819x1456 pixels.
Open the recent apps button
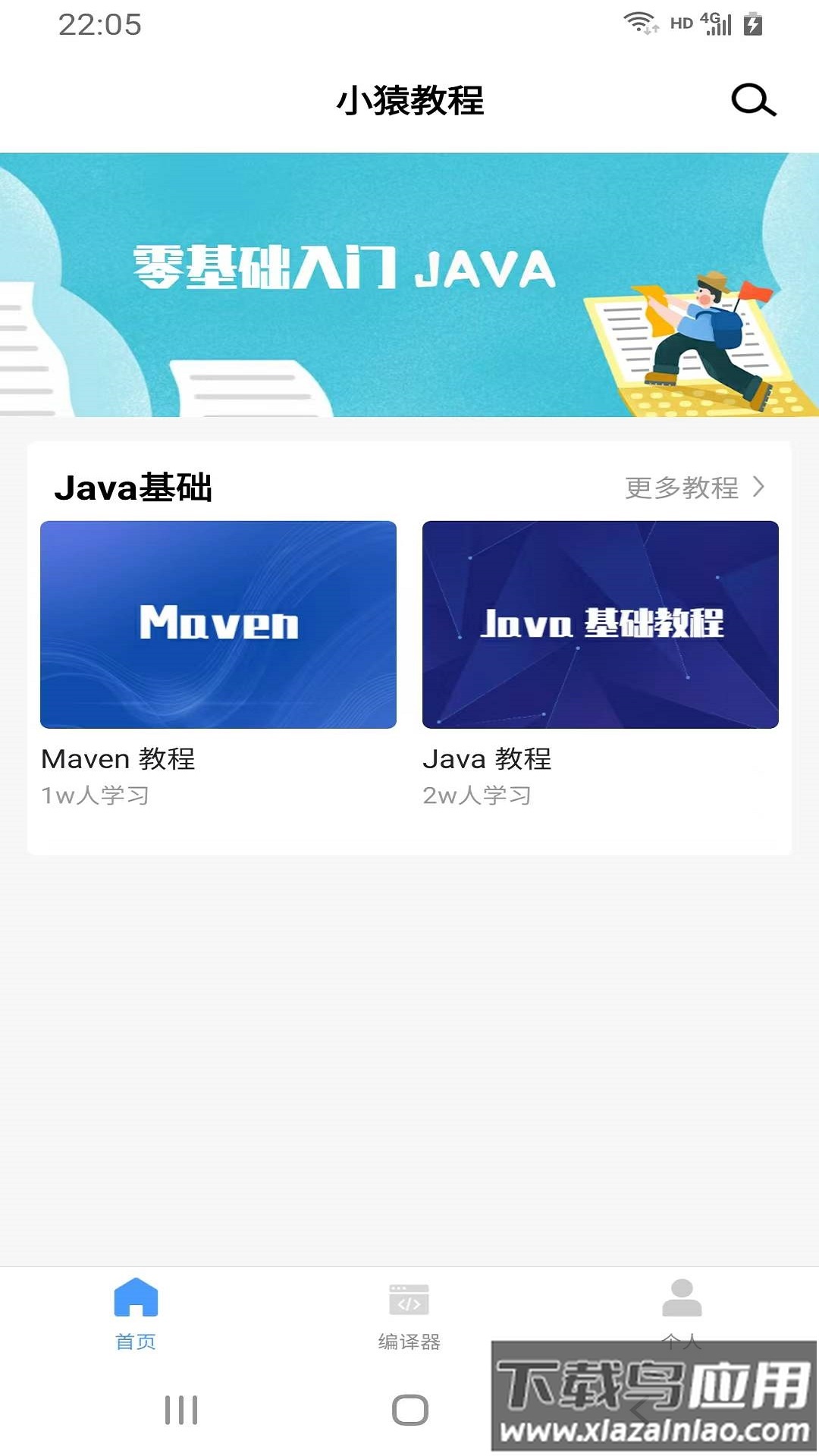click(181, 1410)
